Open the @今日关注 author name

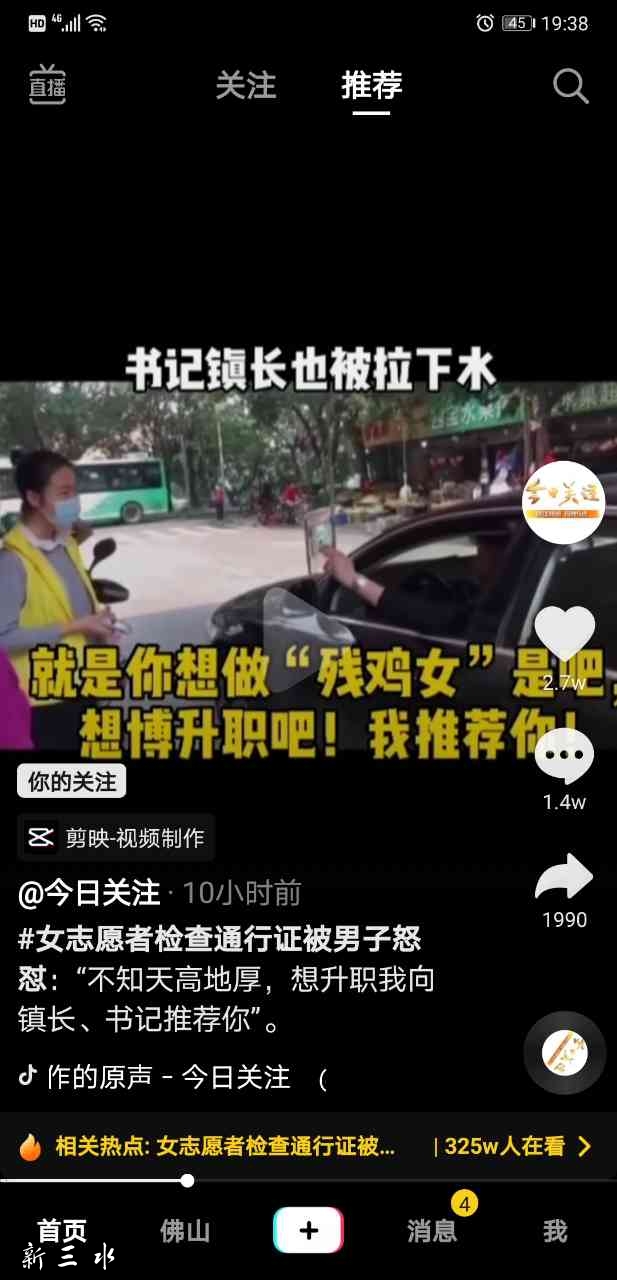coord(90,893)
